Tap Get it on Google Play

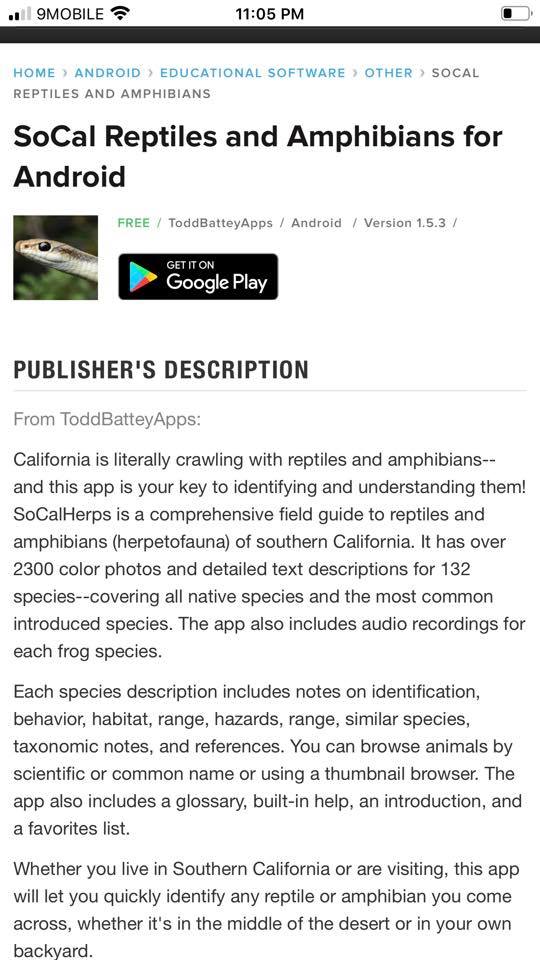click(198, 277)
